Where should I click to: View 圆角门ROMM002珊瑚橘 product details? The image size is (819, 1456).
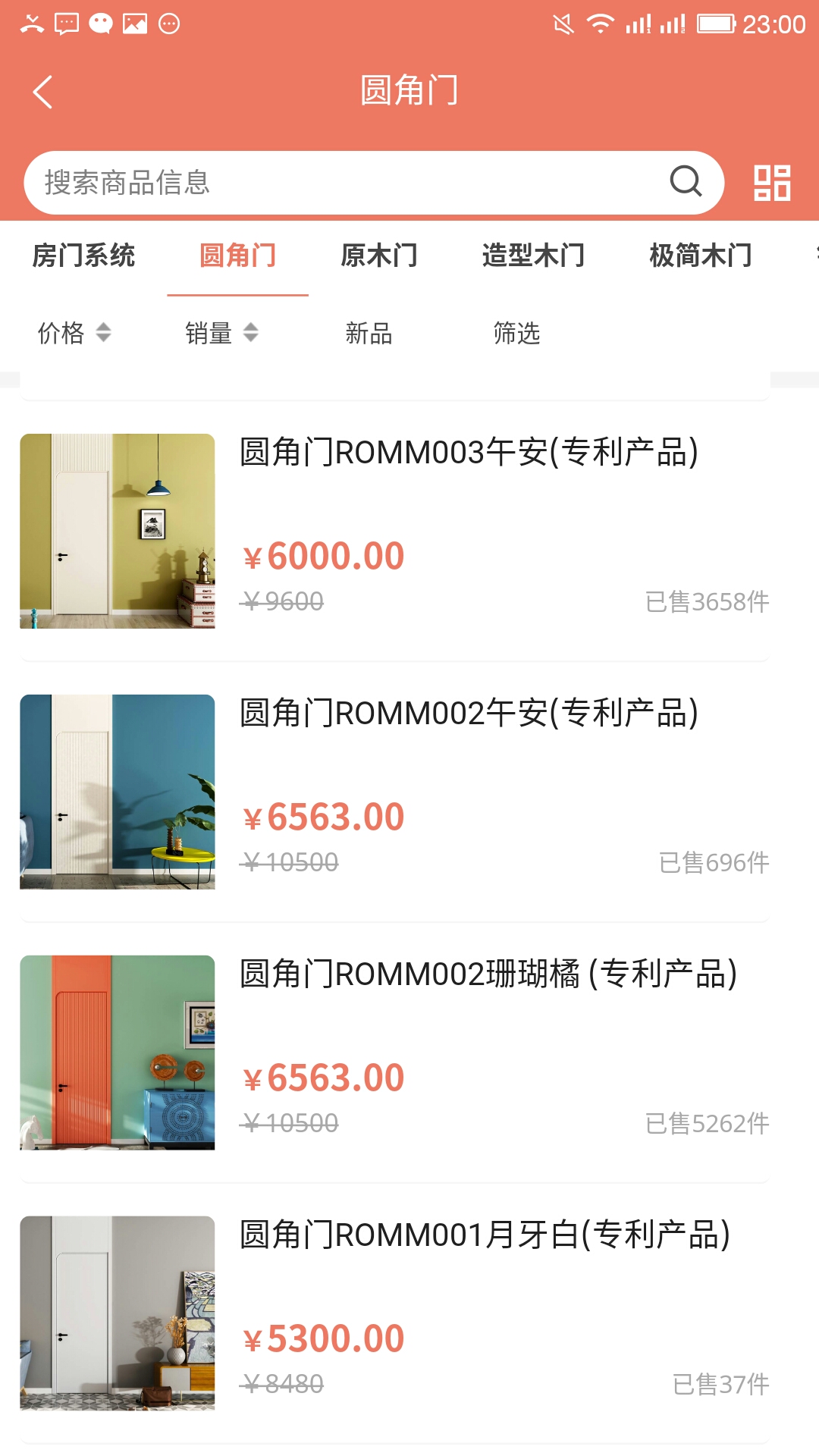coord(488,974)
